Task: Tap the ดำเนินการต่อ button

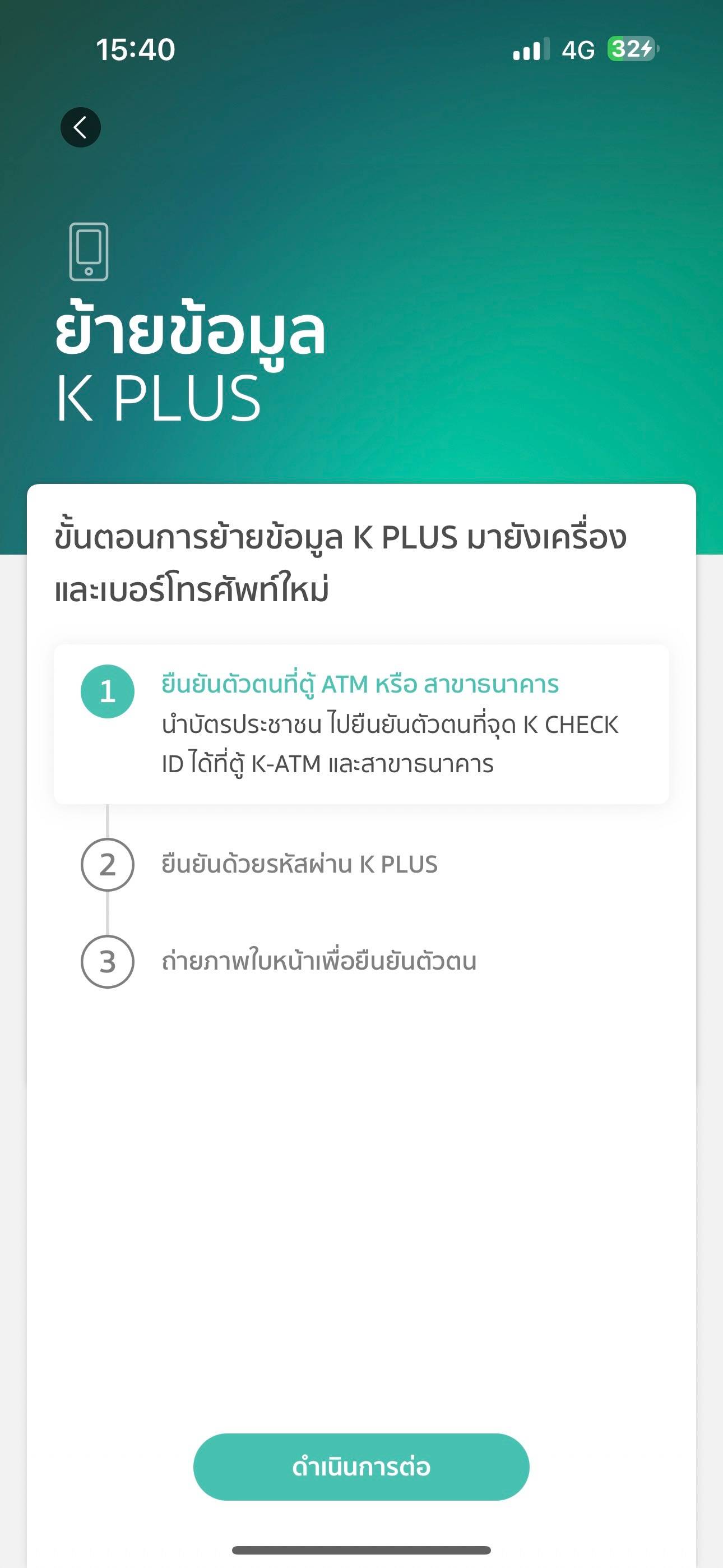Action: pos(361,1467)
